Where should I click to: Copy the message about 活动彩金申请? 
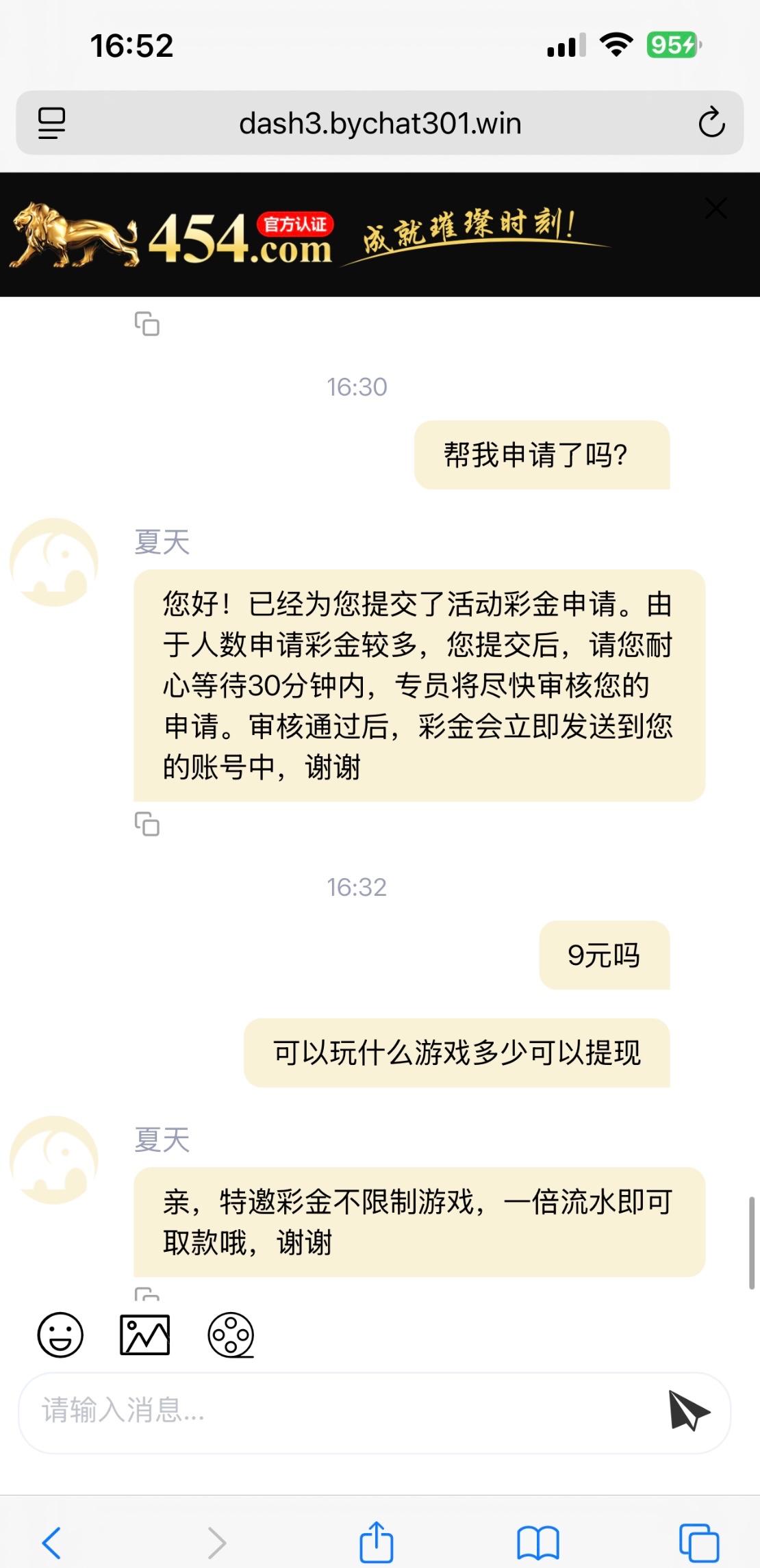coord(147,824)
